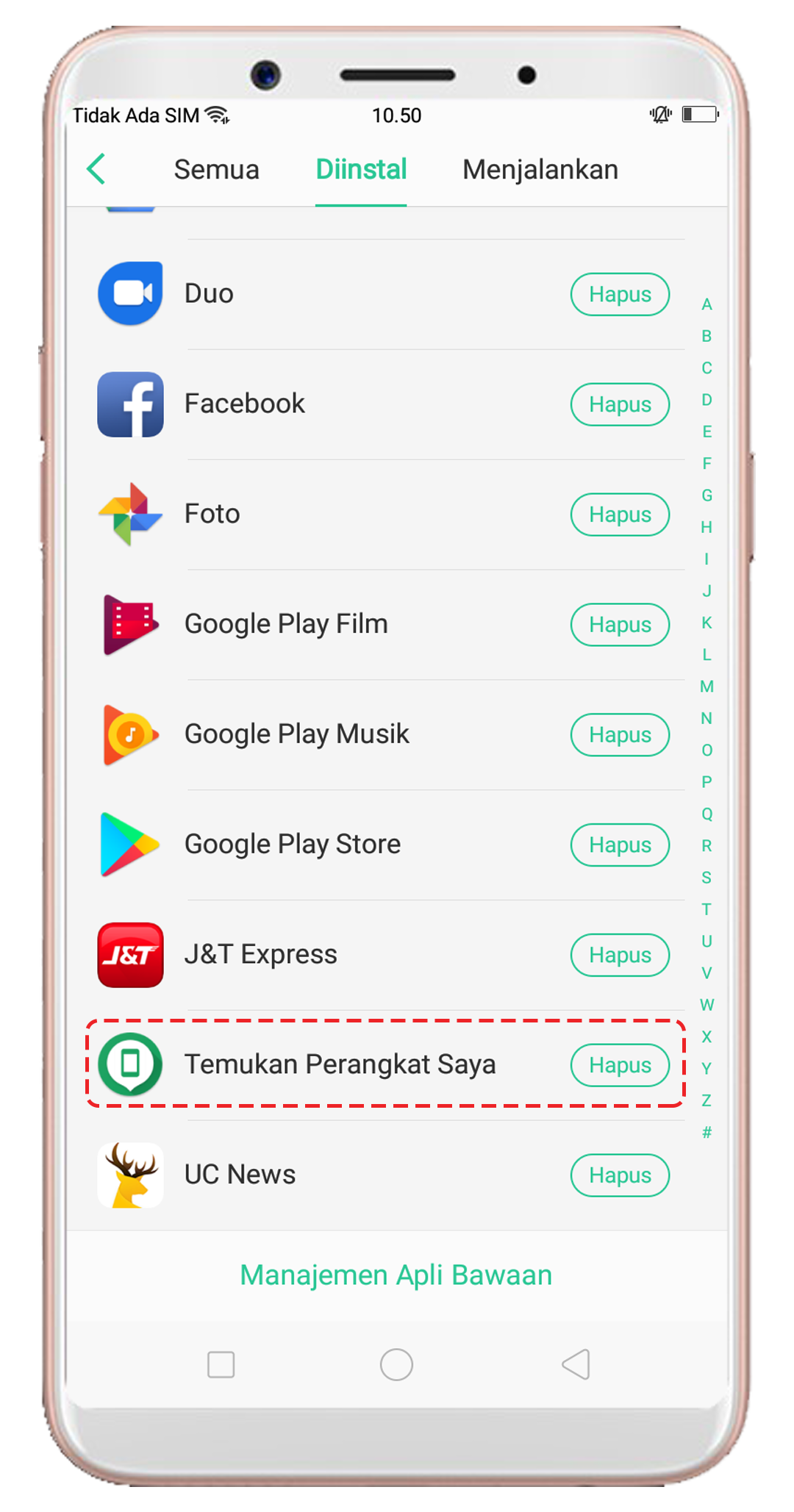
Task: Open Manajemen Apli Bawaan
Action: (x=396, y=1275)
